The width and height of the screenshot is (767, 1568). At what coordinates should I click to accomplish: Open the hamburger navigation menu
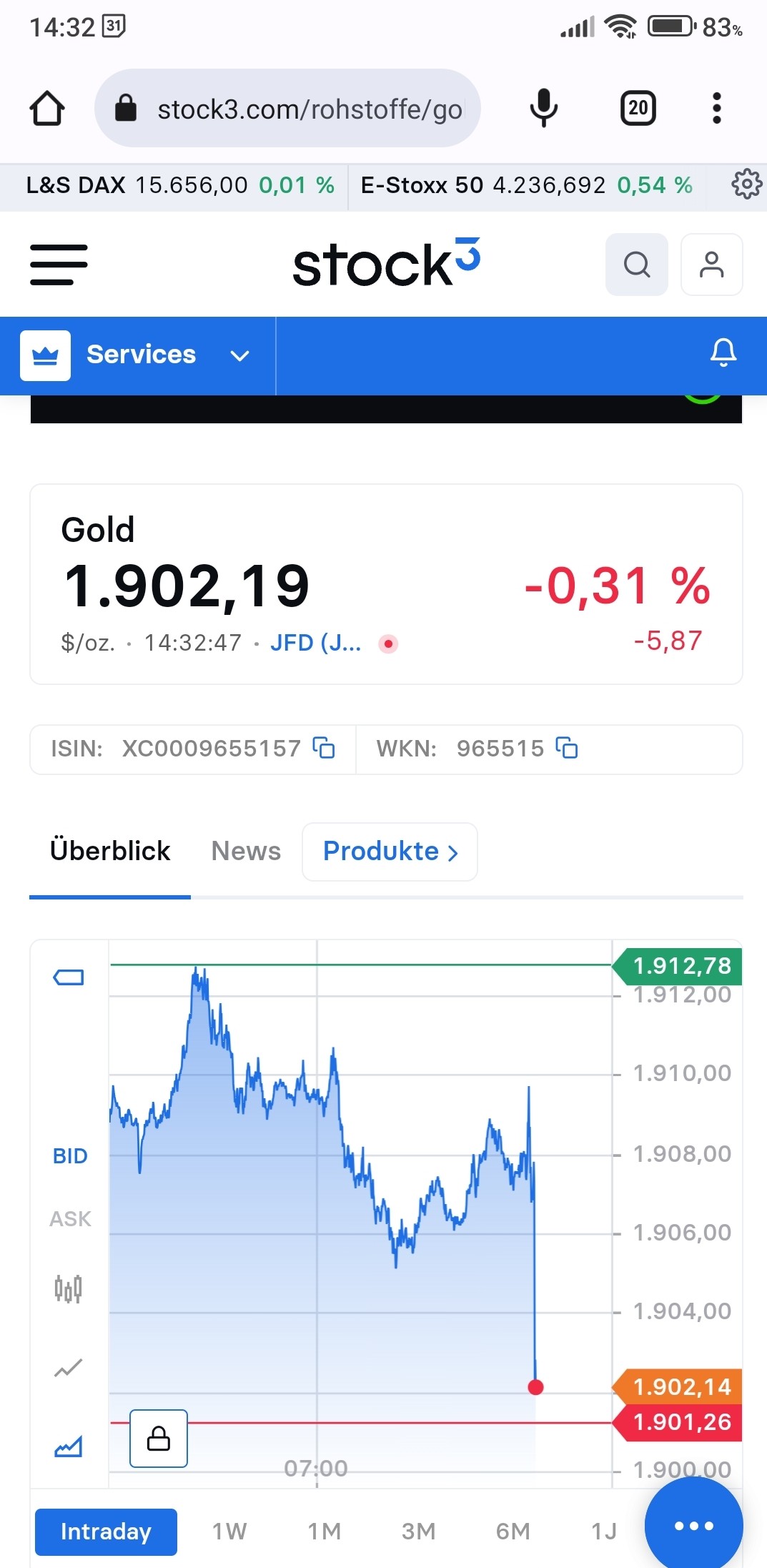coord(58,265)
